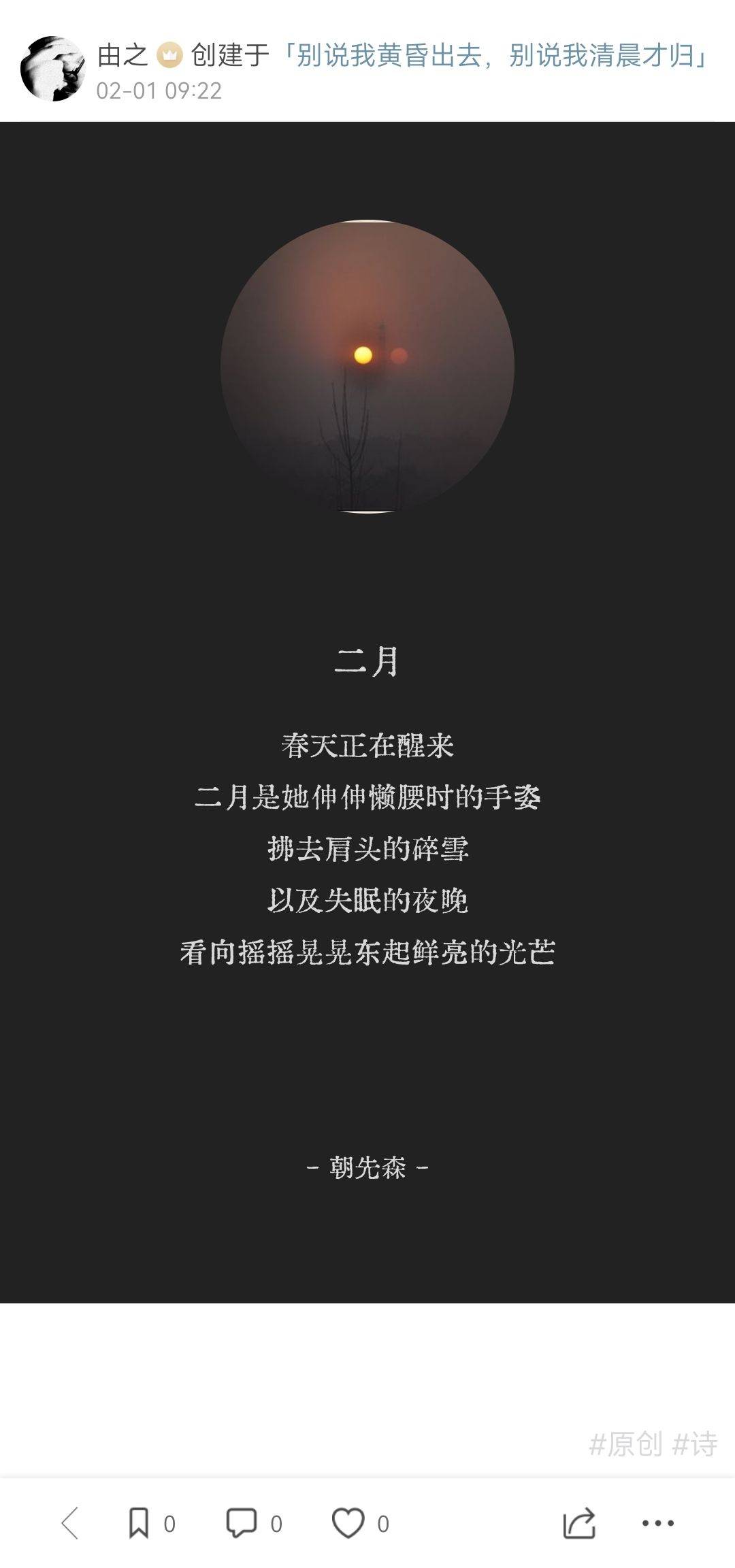Open the #原创 hashtag
The height and width of the screenshot is (1568, 735).
pyautogui.click(x=625, y=1444)
